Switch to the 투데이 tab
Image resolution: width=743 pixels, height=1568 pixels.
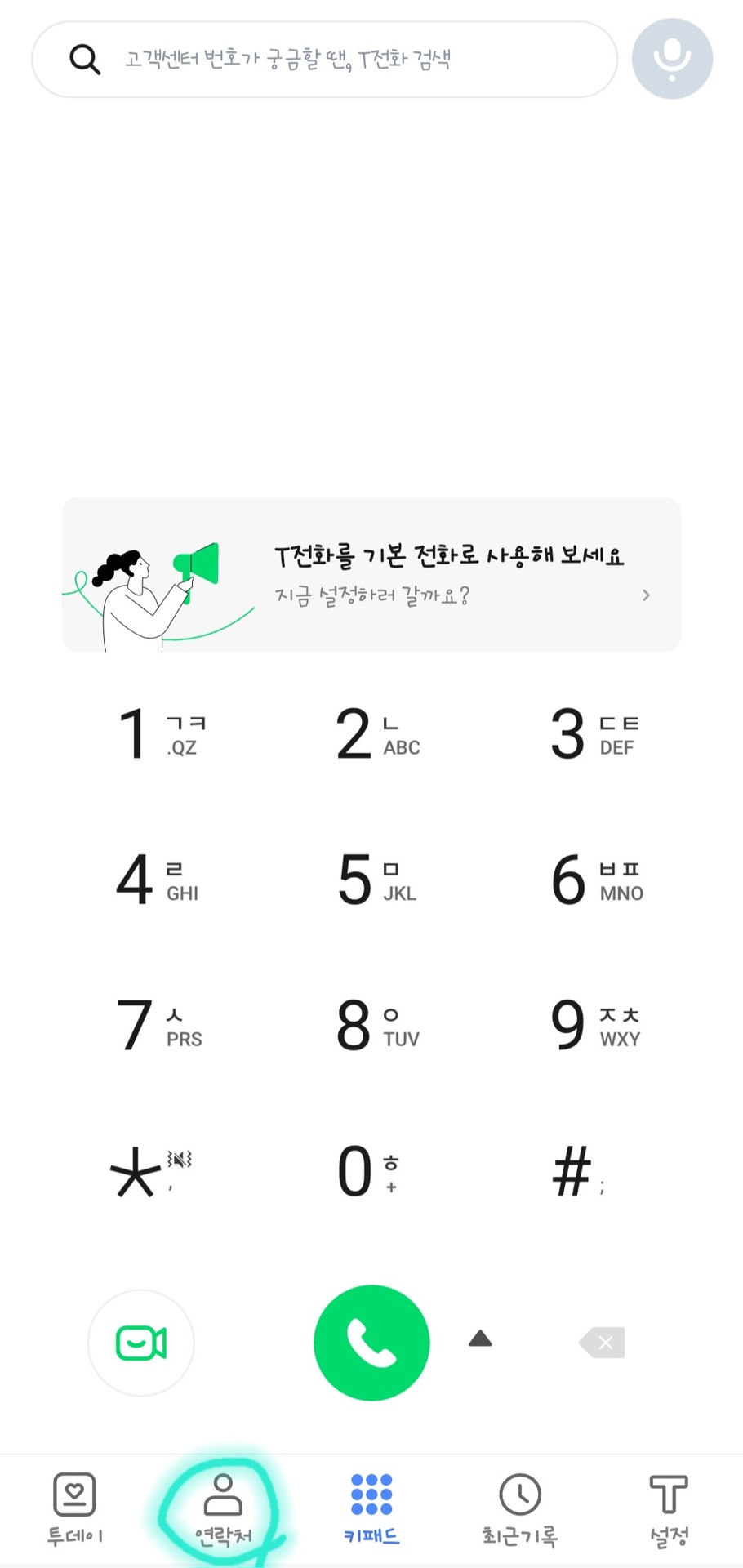point(74,1510)
